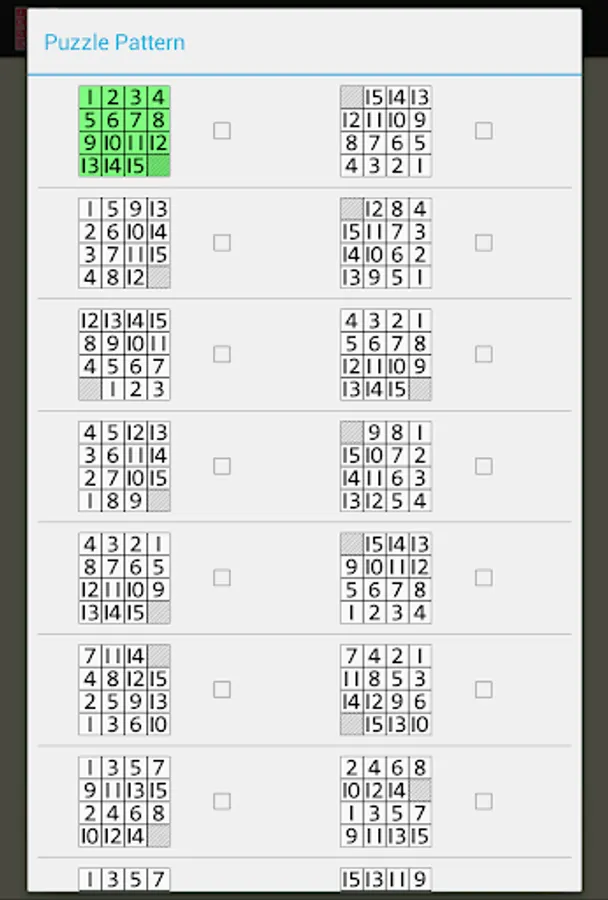The width and height of the screenshot is (608, 900).
Task: Choose the pattern with top row blank-12-8-4
Action: point(484,243)
